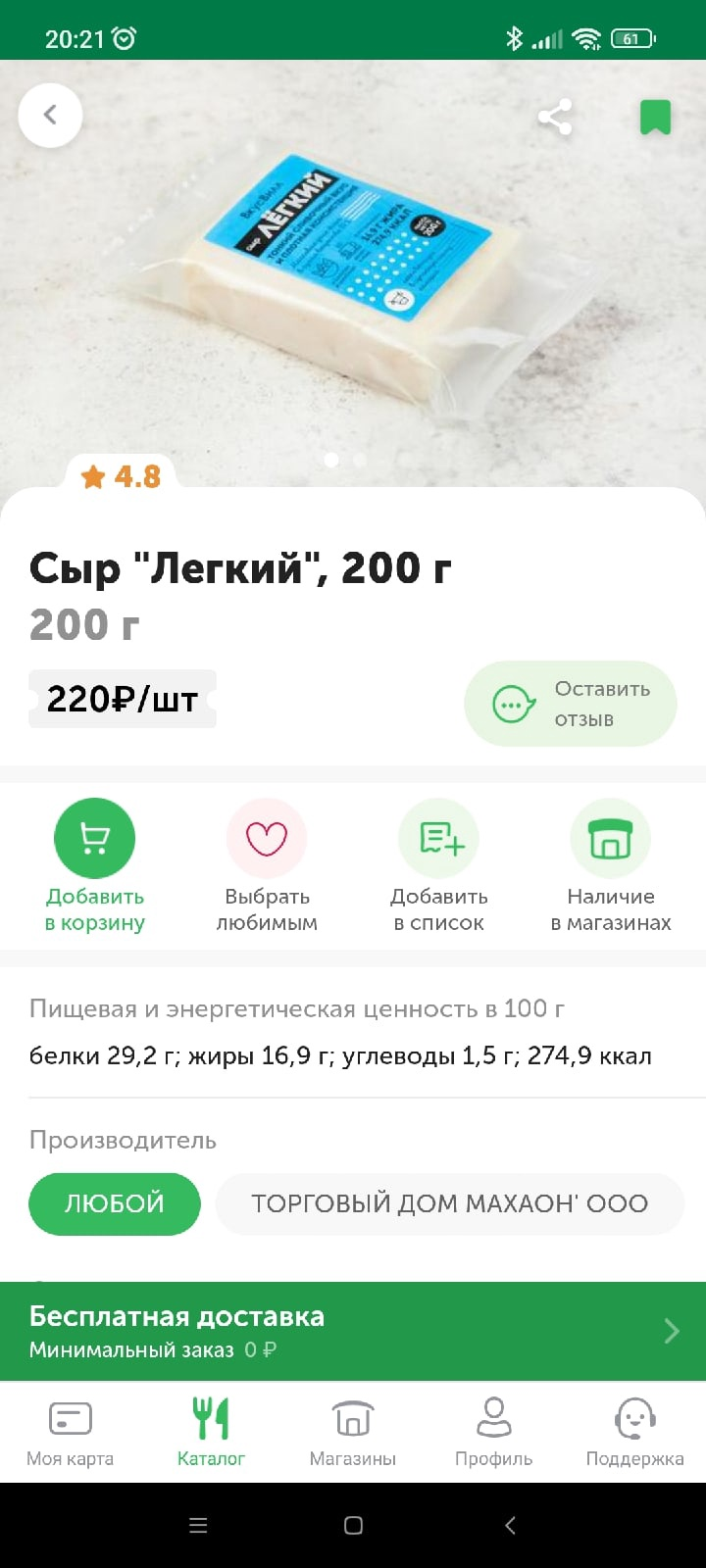Open the Бесплатная доставка banner
The image size is (706, 1568).
click(x=353, y=1331)
